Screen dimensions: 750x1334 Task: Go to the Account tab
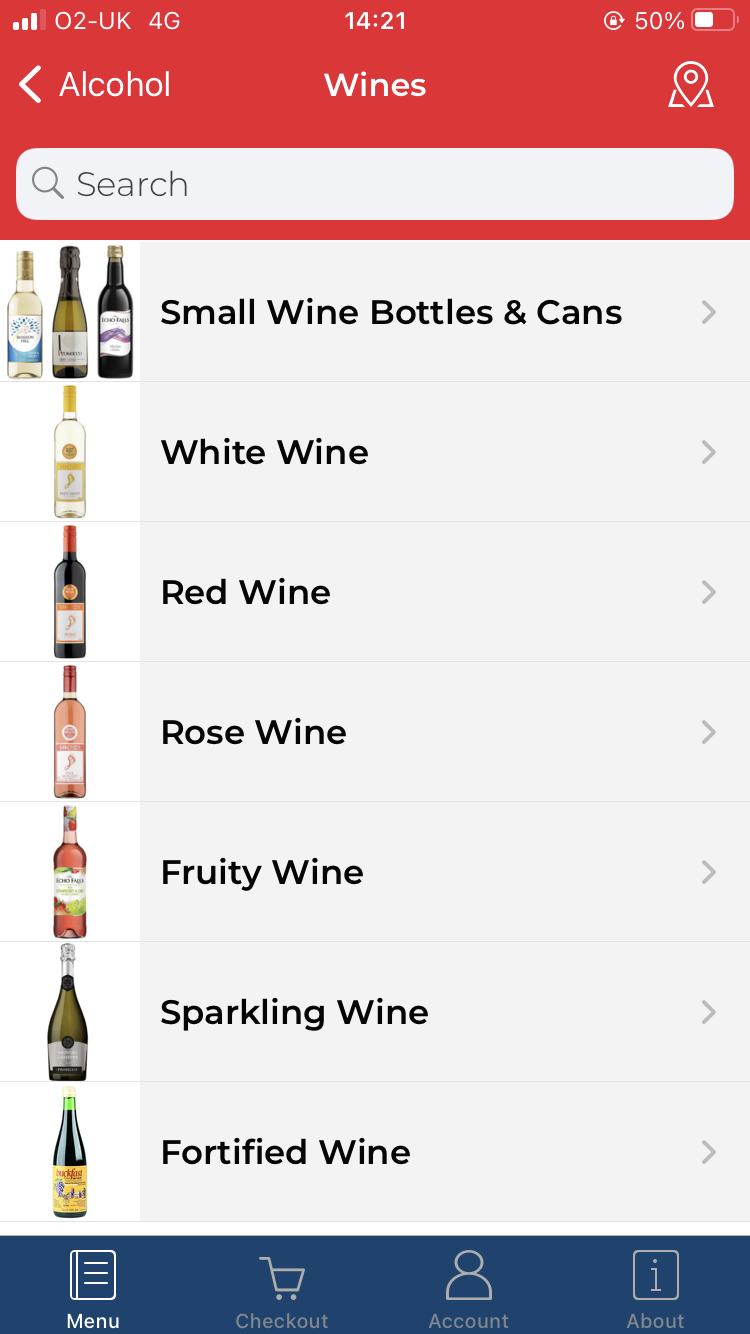pyautogui.click(x=468, y=1288)
